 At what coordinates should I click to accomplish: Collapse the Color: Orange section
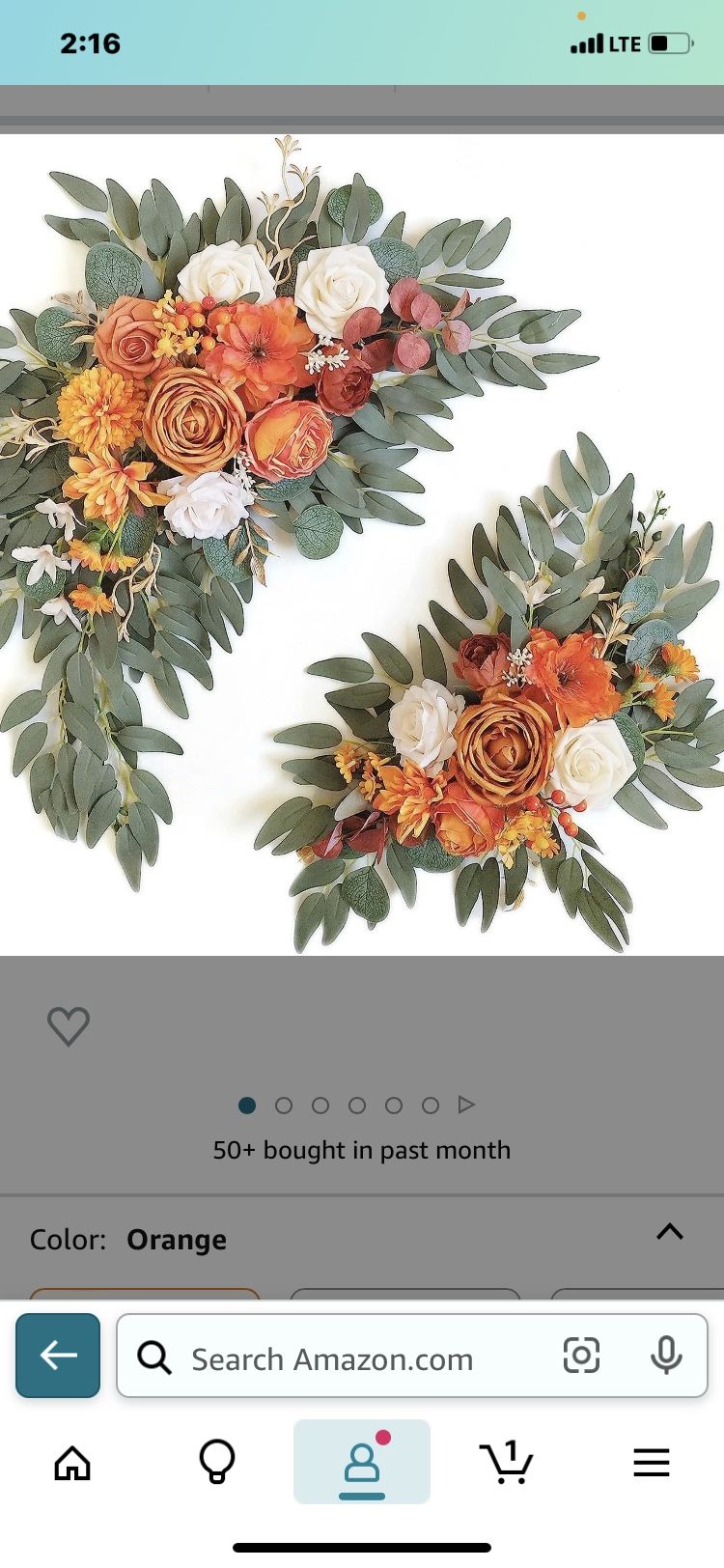(x=669, y=1232)
